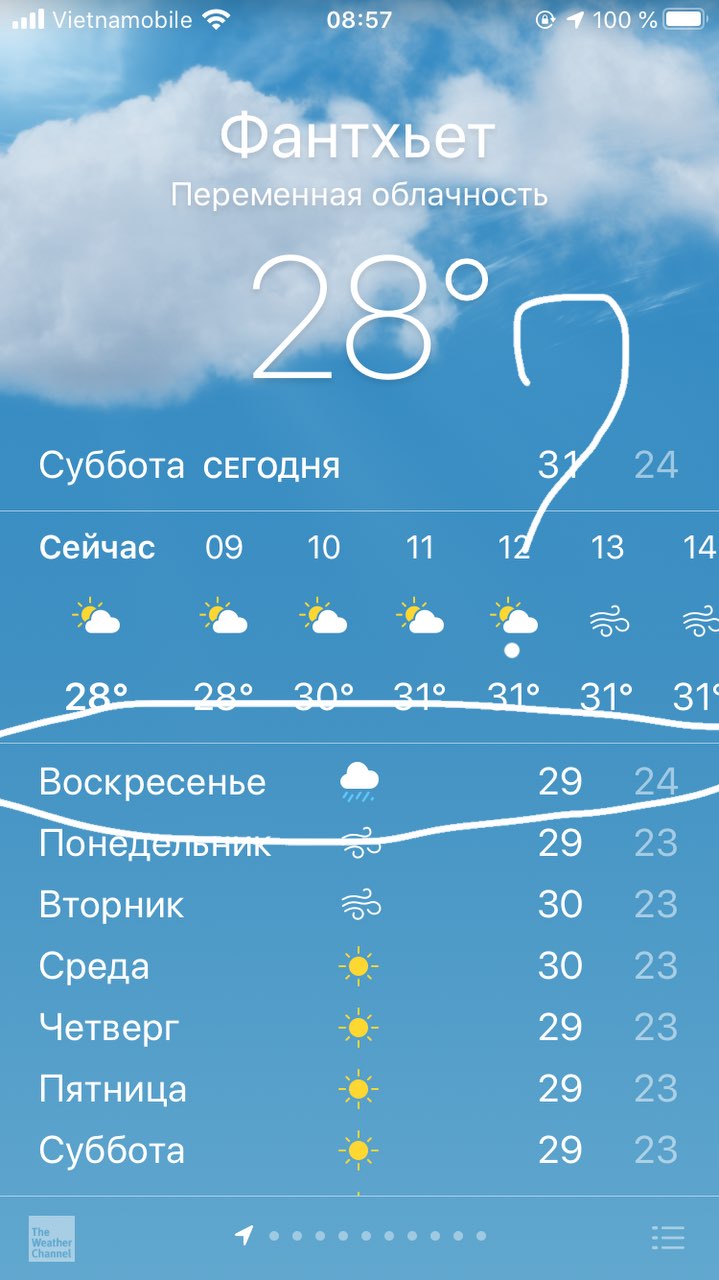Open The Weather Channel link
The width and height of the screenshot is (719, 1280).
(x=52, y=1238)
